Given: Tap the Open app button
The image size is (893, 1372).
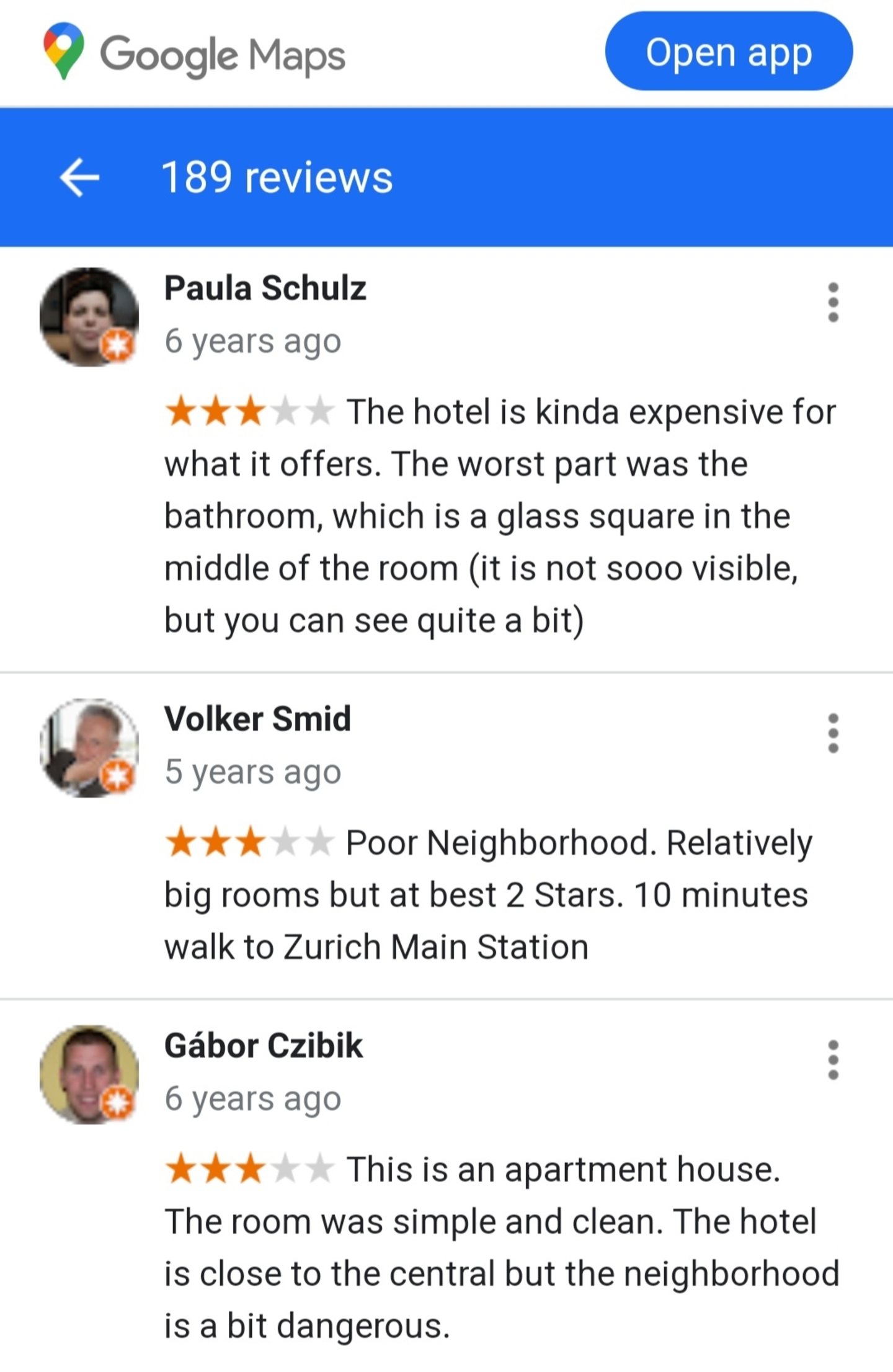Looking at the screenshot, I should [x=728, y=51].
